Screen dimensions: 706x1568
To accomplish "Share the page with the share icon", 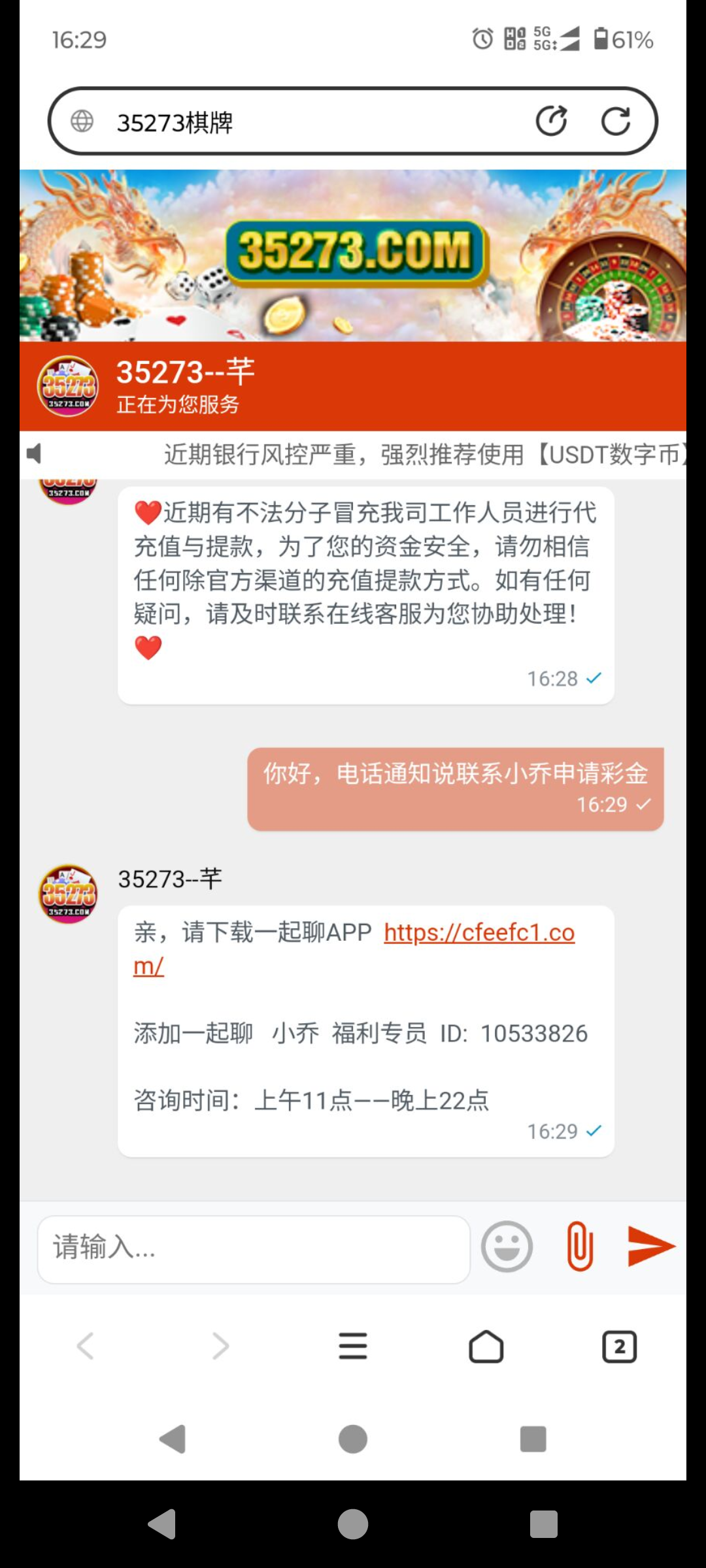I will [x=551, y=121].
